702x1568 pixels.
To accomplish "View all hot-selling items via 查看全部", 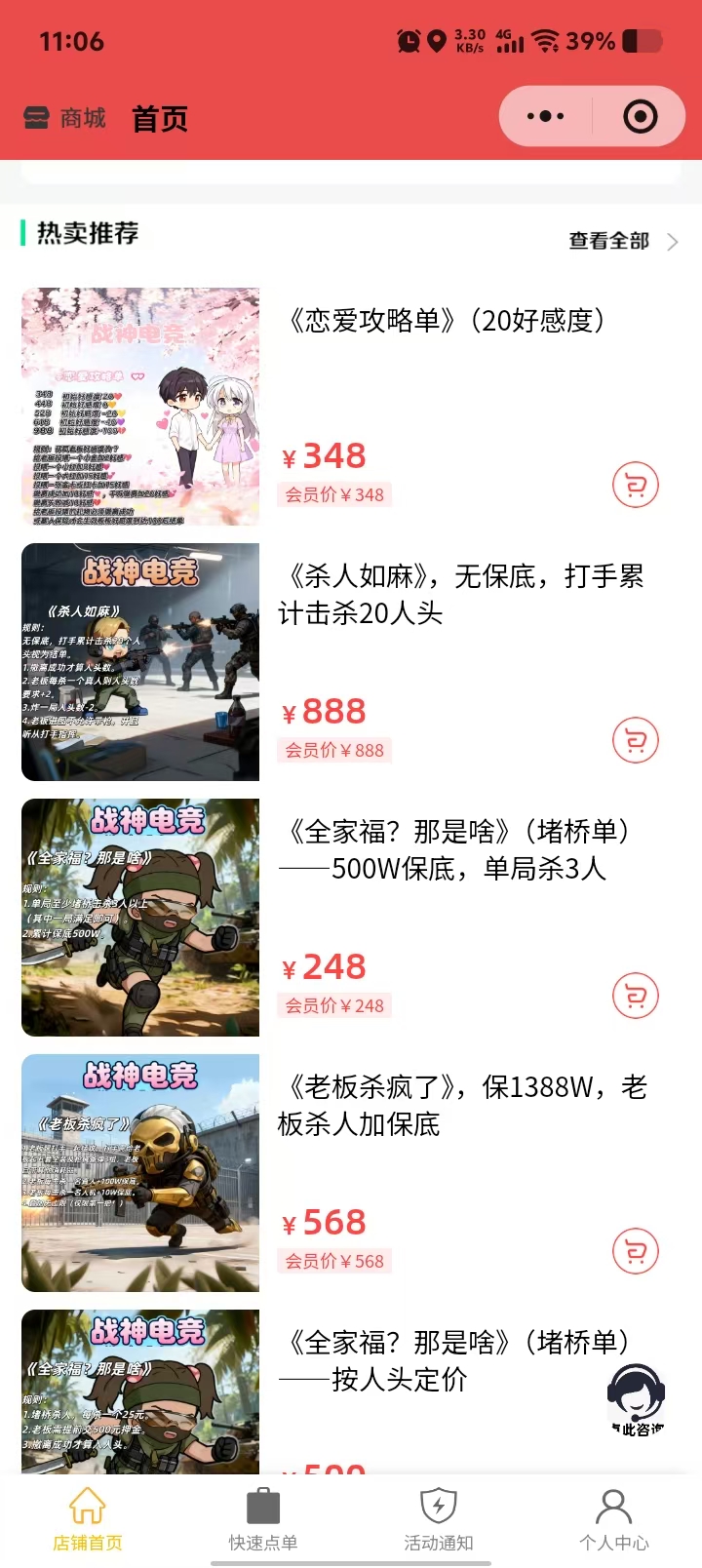I will [x=622, y=241].
